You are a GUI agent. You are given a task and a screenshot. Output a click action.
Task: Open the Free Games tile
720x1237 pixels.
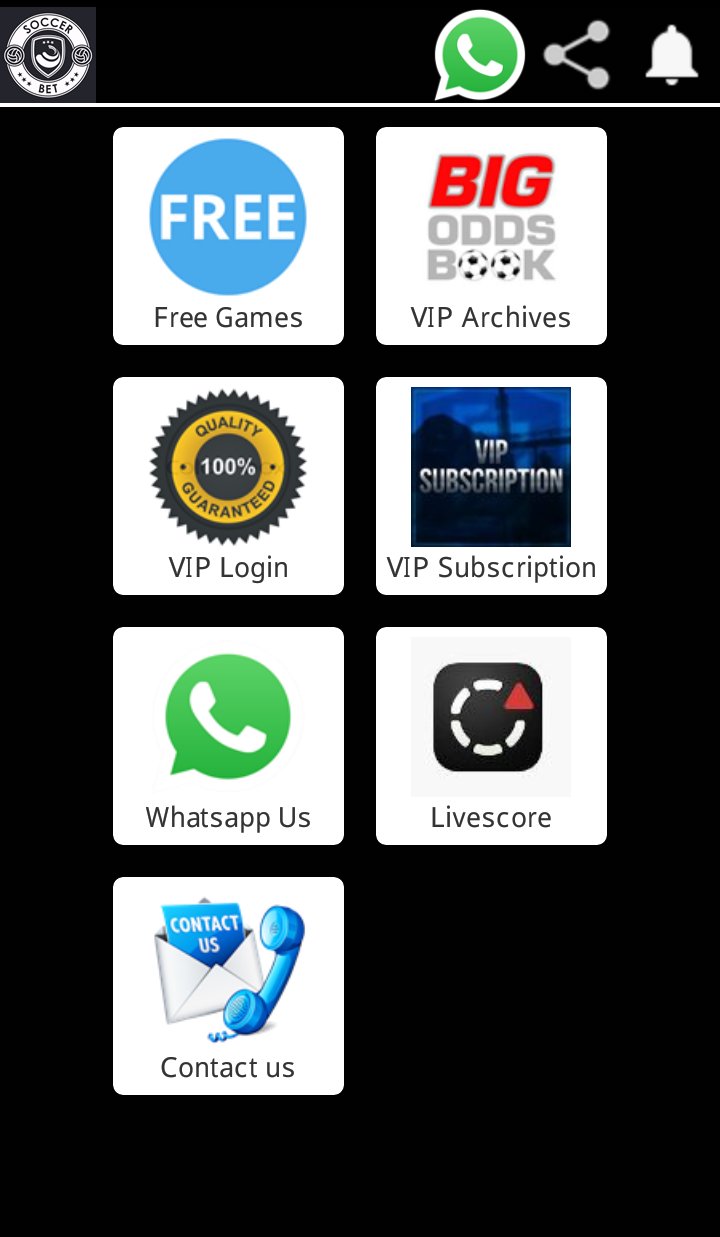click(x=228, y=236)
